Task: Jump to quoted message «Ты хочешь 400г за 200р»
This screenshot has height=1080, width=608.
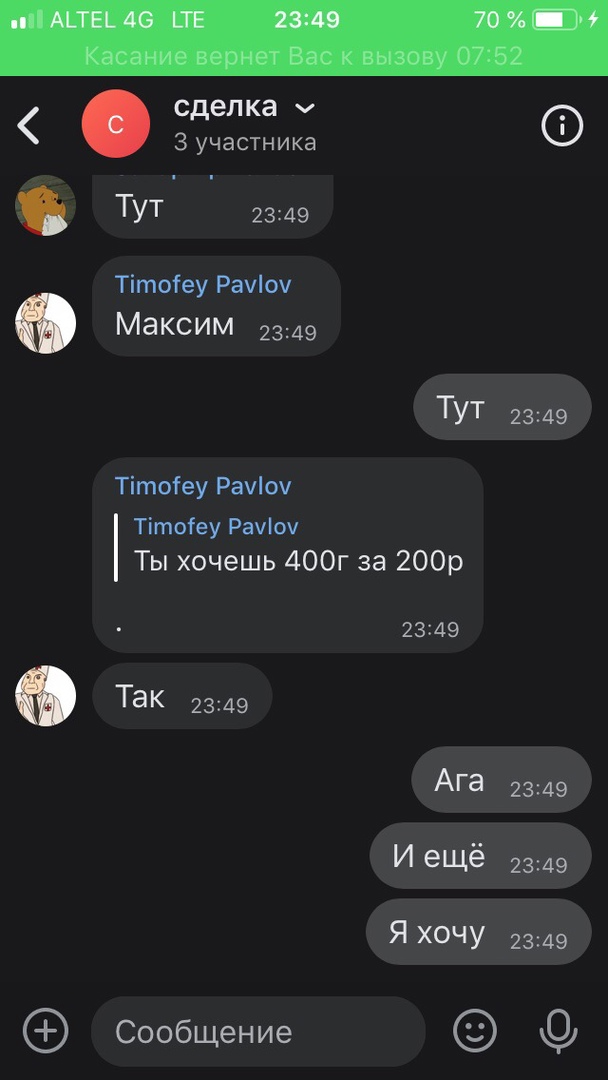Action: [x=297, y=546]
